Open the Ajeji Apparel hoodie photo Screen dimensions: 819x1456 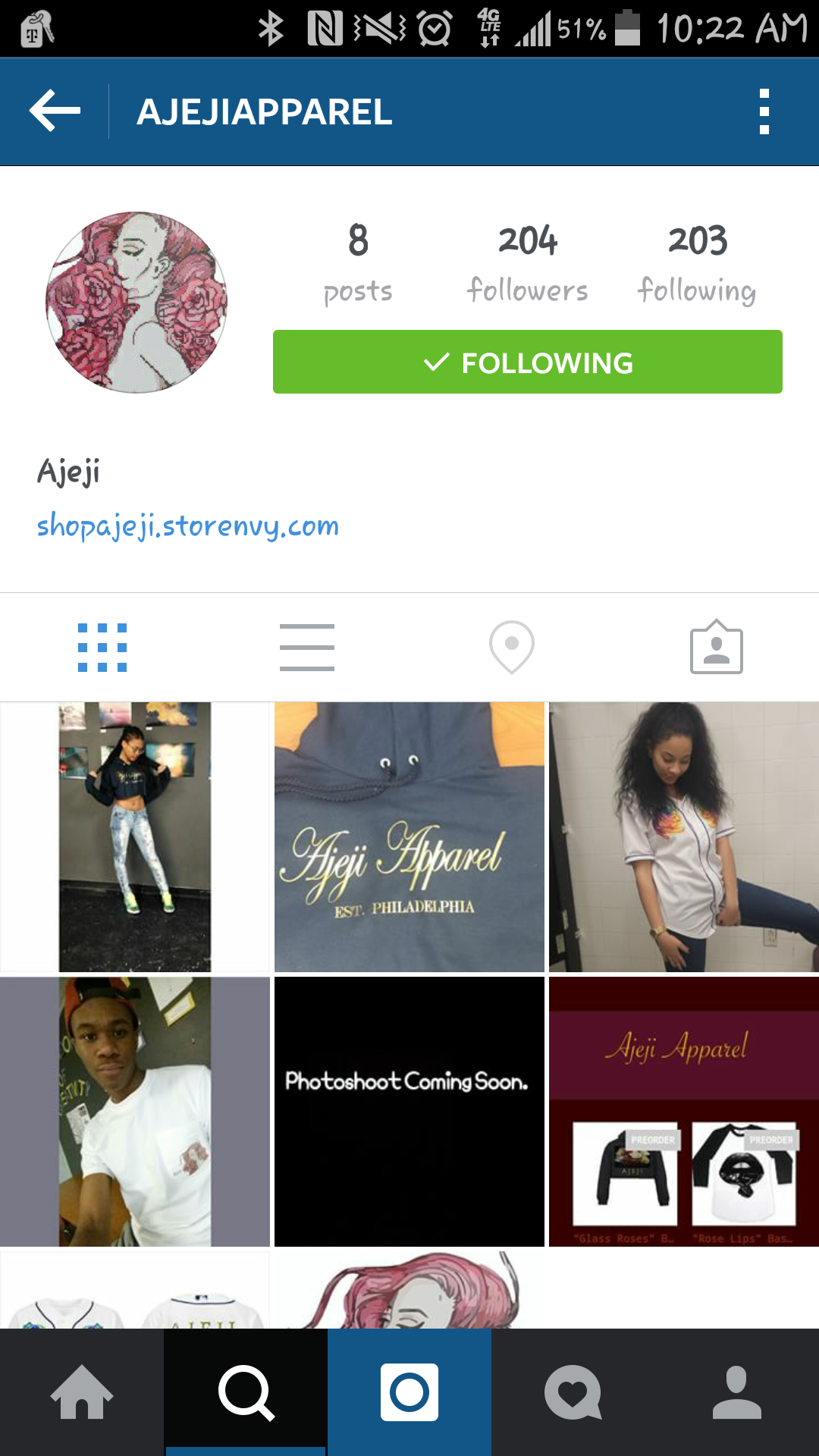pyautogui.click(x=409, y=837)
